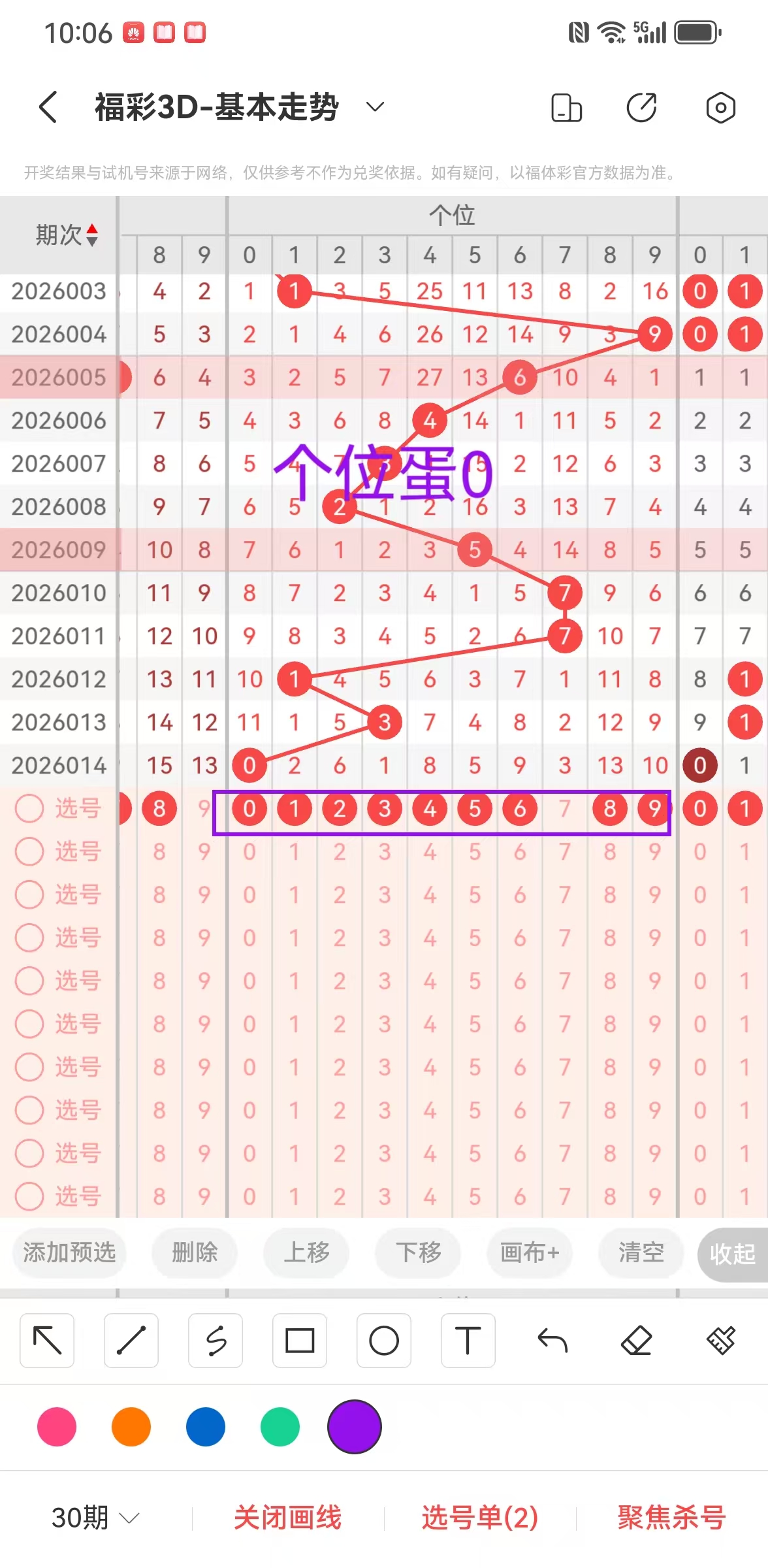
Task: Tap the 删除 button
Action: 194,1252
